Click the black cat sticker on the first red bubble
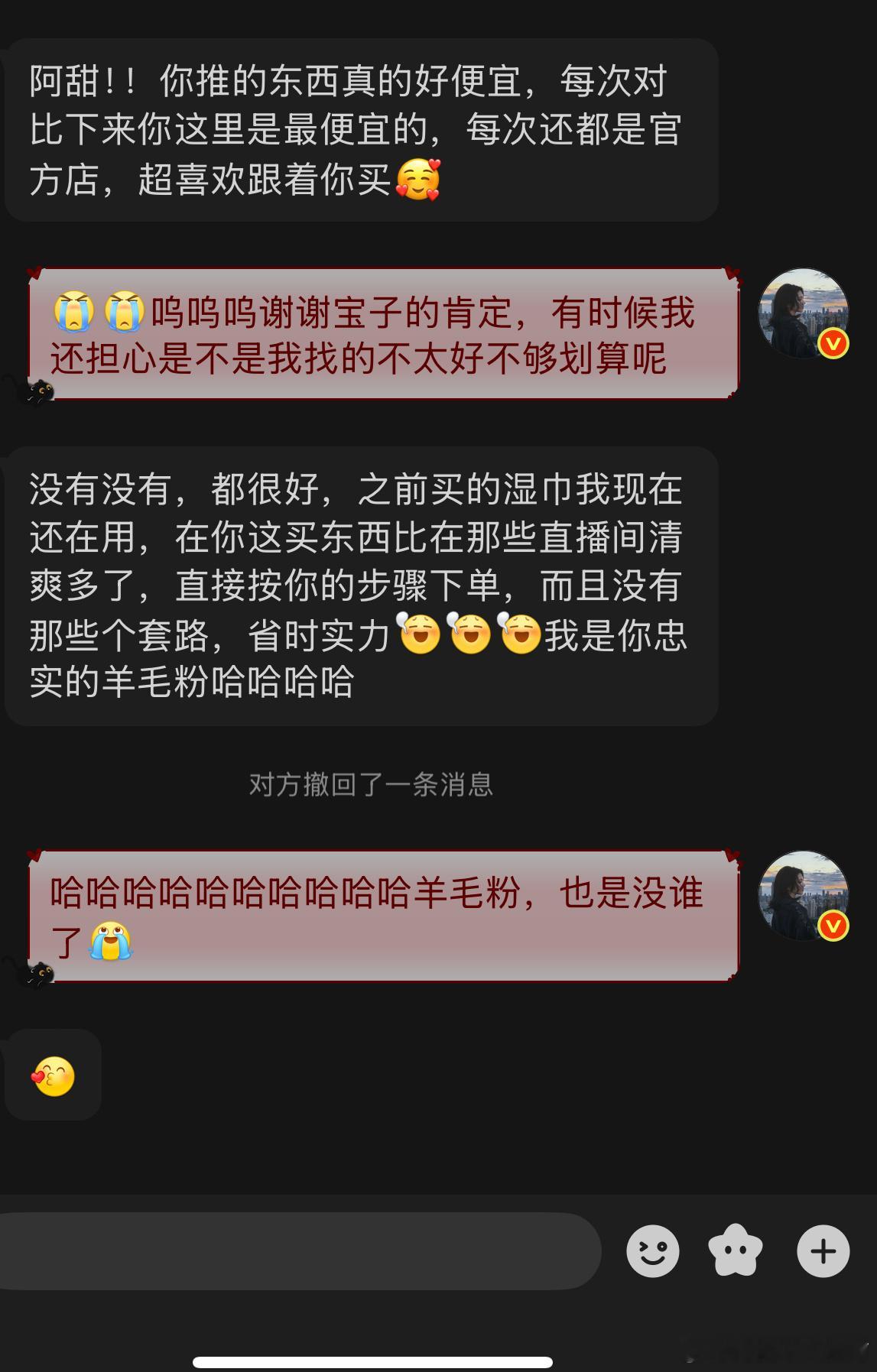The image size is (877, 1372). tap(40, 391)
